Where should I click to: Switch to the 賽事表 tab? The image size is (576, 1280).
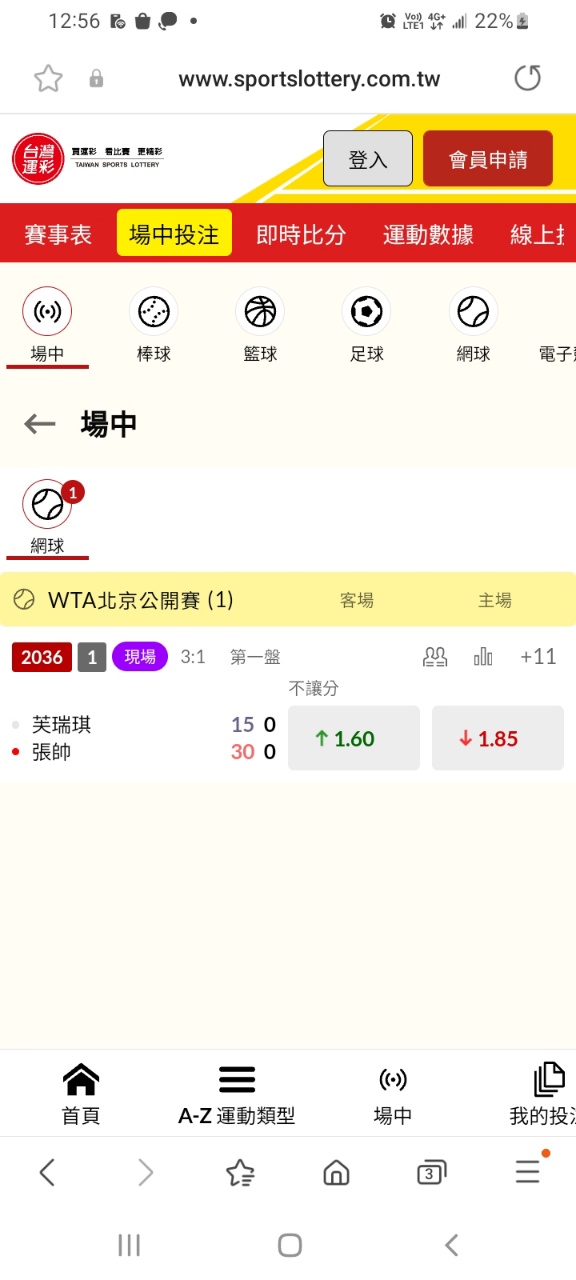58,234
